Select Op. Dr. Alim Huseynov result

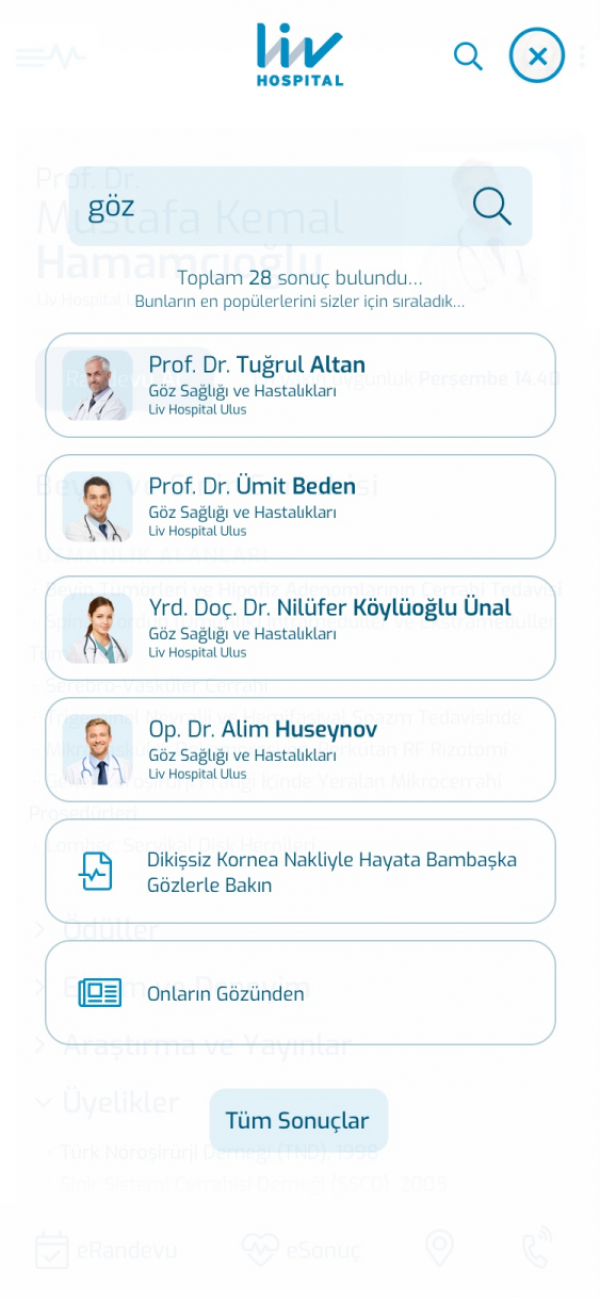[x=300, y=749]
